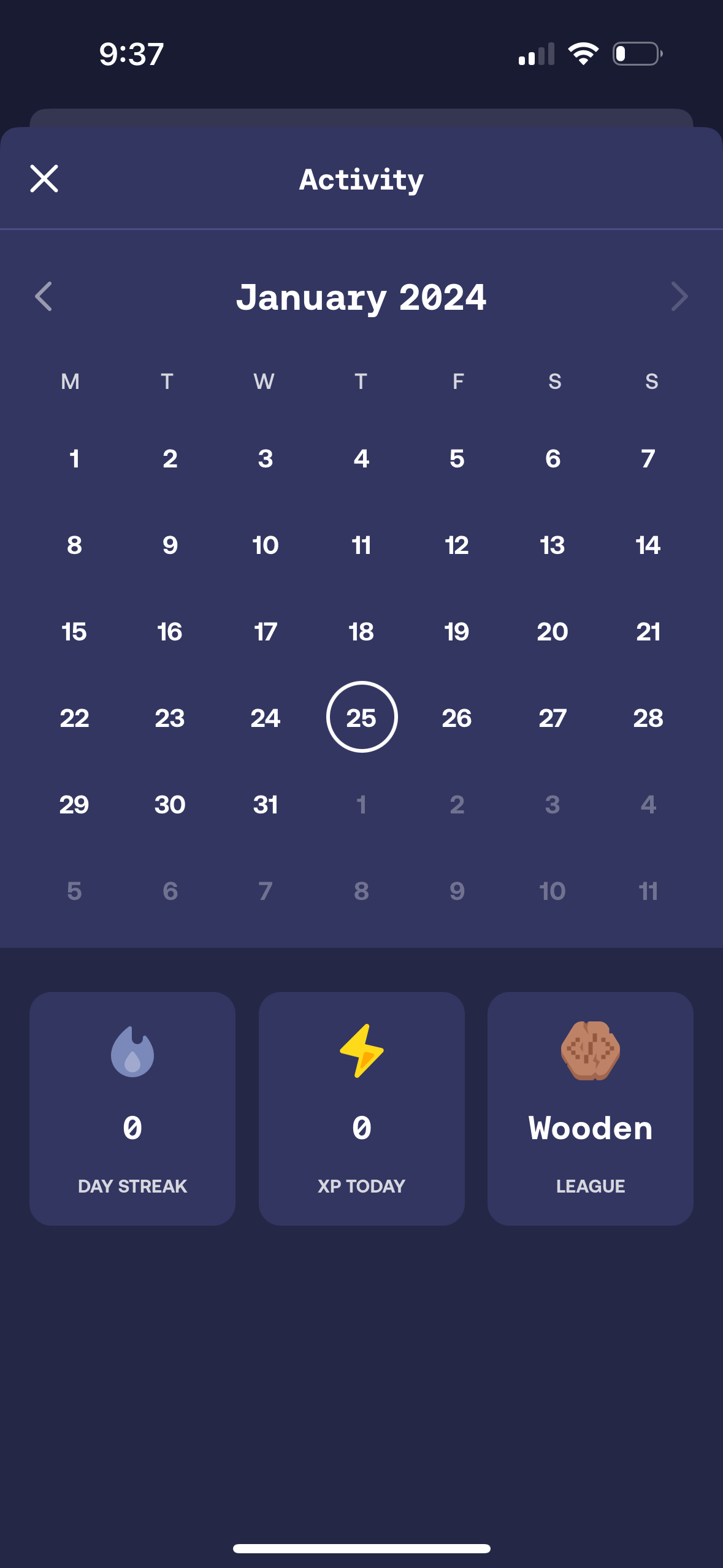Switch to the Activity view
The image size is (723, 1568).
click(361, 179)
